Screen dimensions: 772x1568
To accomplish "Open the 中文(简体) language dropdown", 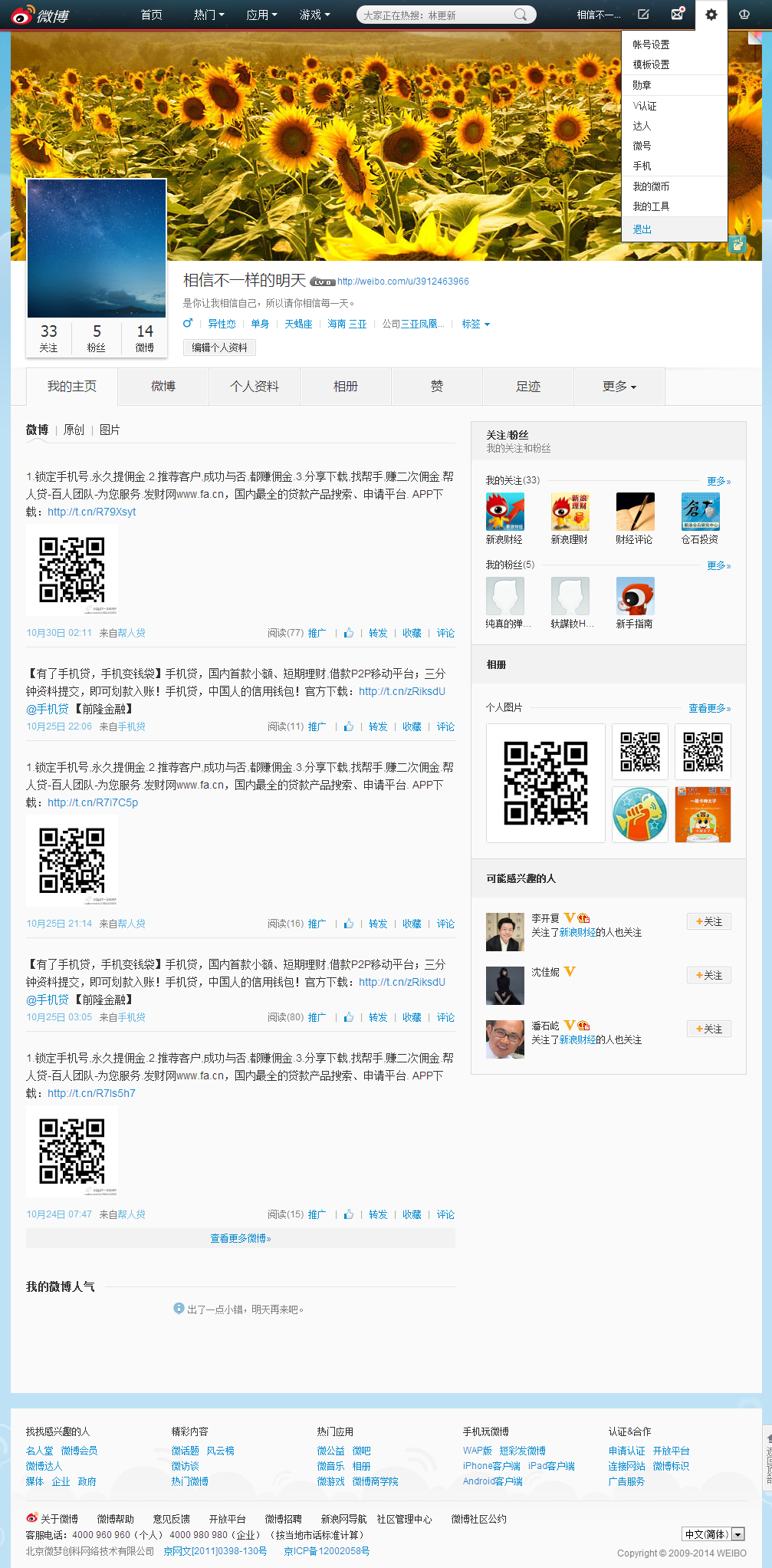I will coord(713,1533).
